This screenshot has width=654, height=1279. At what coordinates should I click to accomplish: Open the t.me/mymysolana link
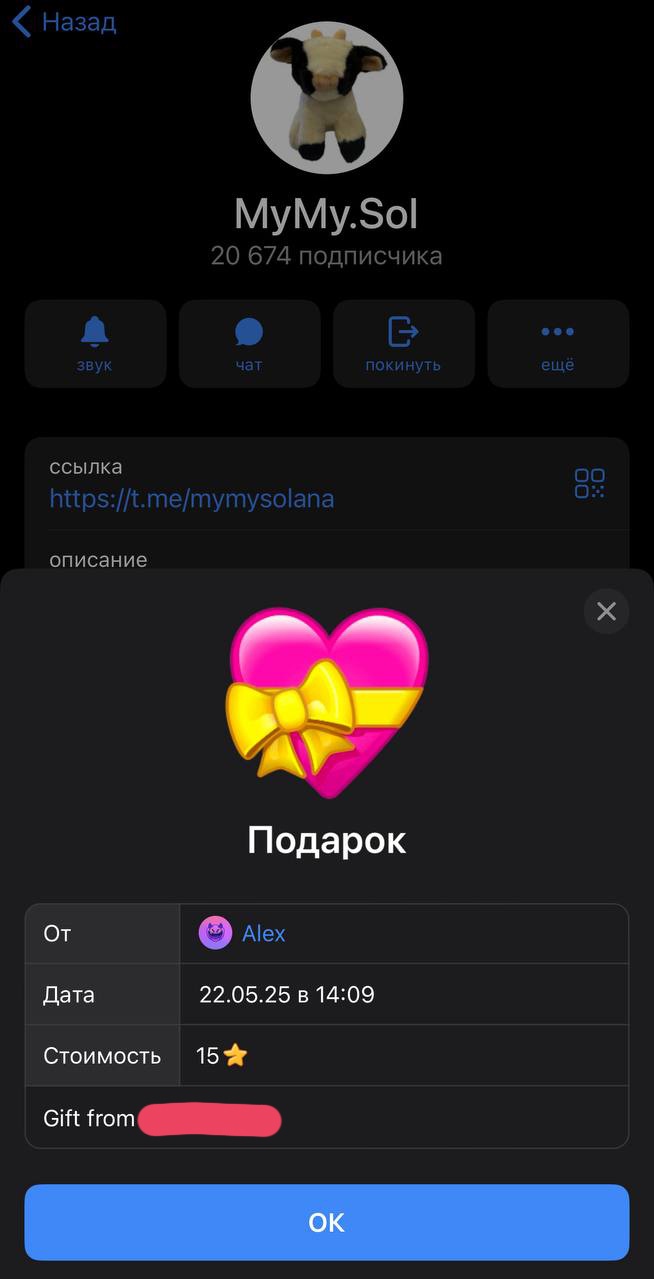click(x=192, y=498)
